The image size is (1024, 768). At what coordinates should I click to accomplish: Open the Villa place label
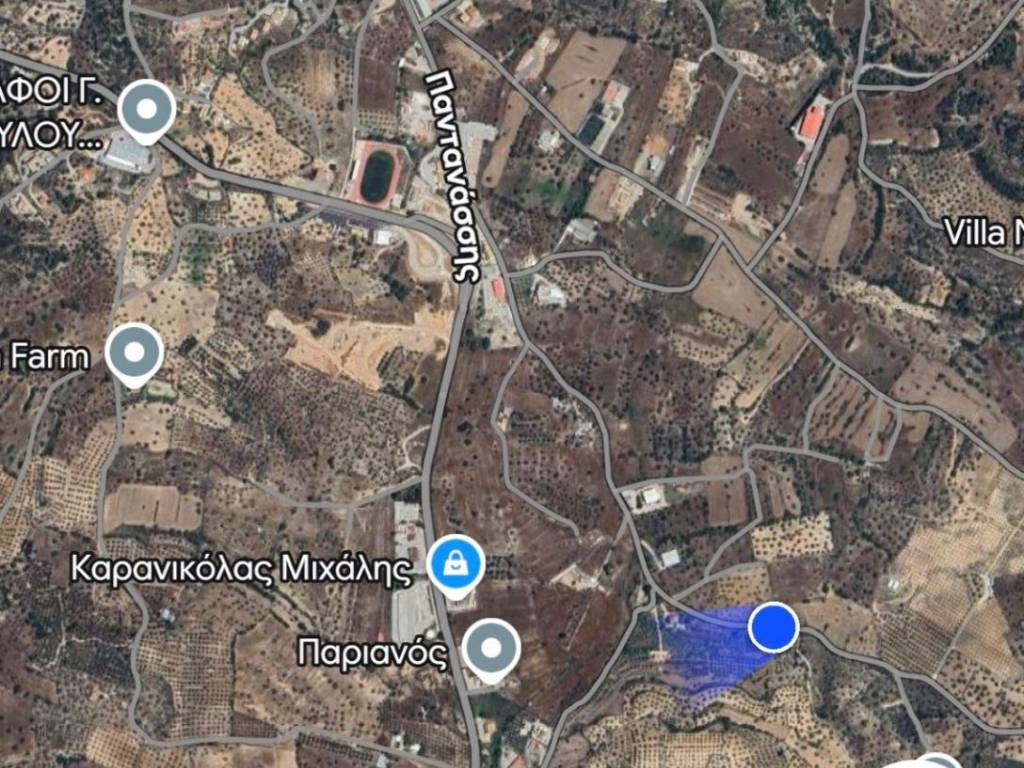point(985,233)
